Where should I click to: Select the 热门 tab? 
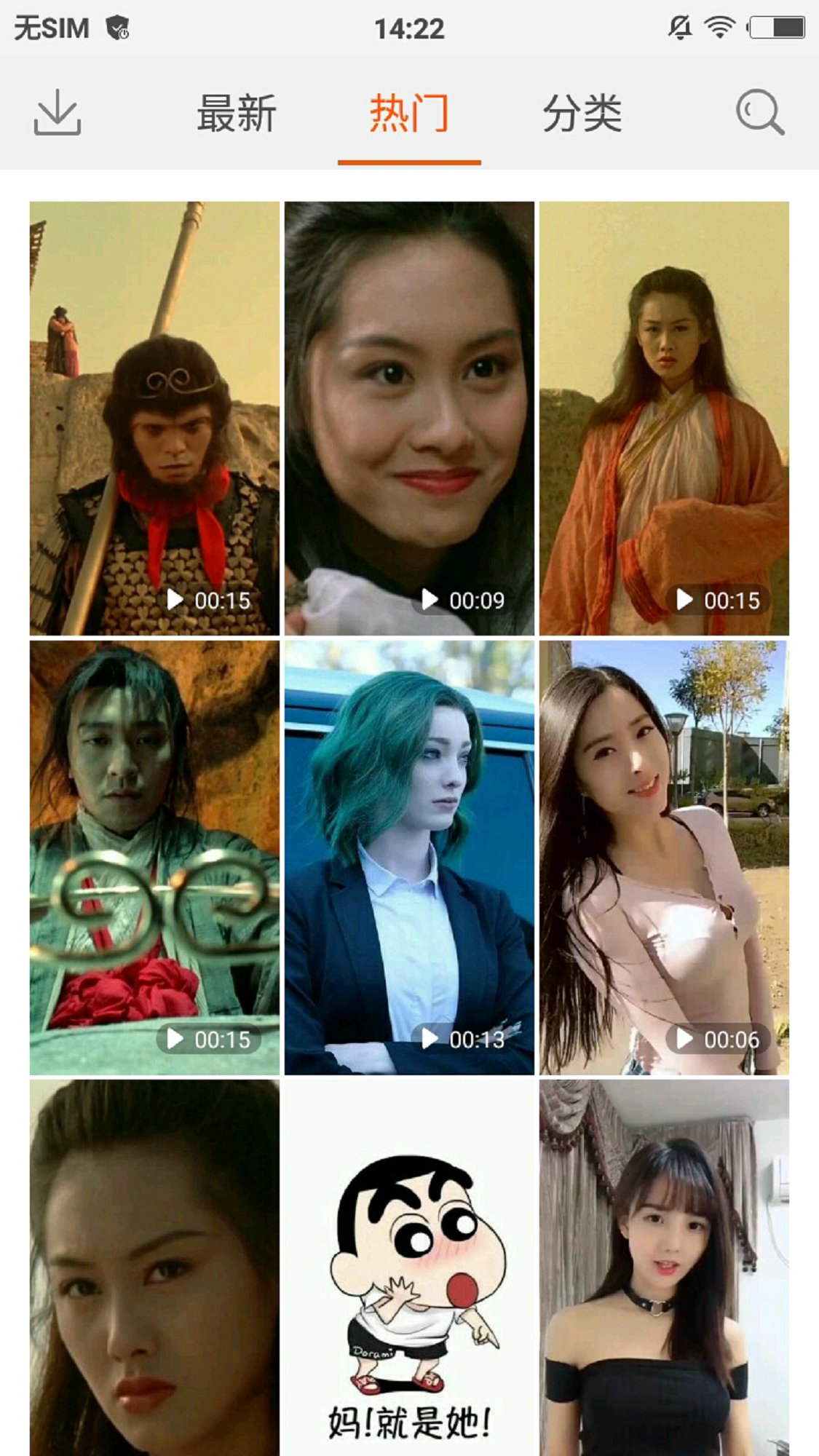coord(409,114)
